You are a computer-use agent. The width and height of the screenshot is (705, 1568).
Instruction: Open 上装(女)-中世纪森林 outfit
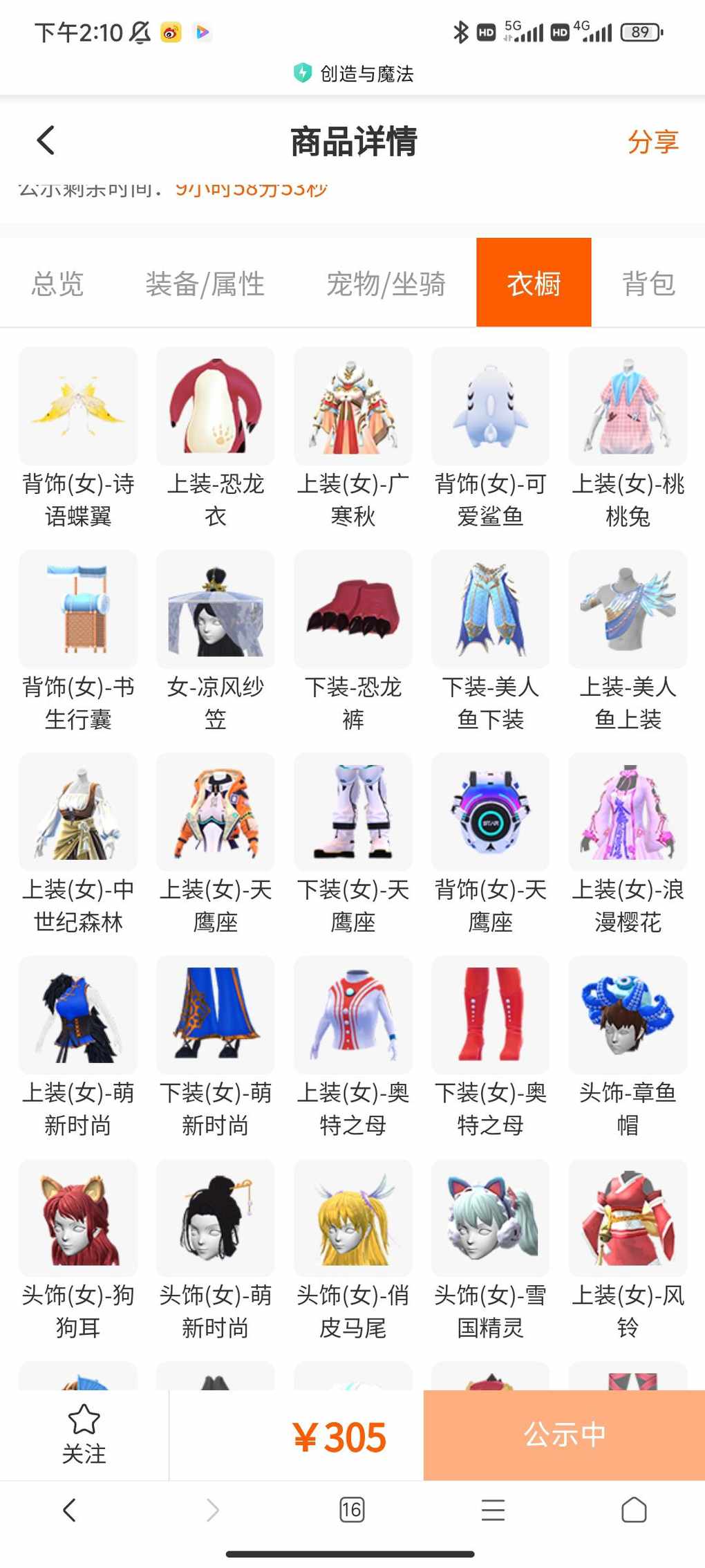pos(78,844)
